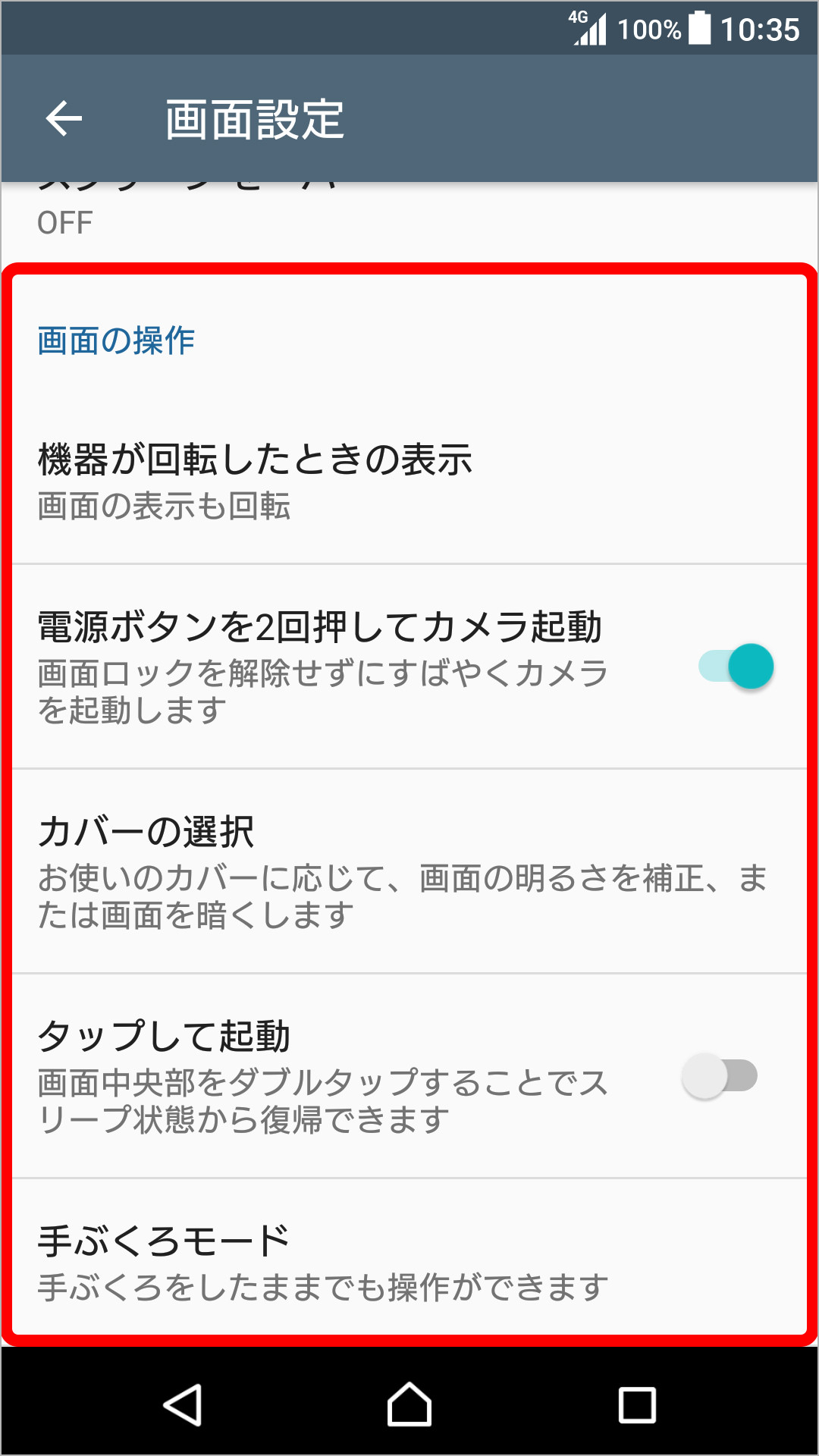The height and width of the screenshot is (1456, 819).
Task: Open recent apps from navigation bar
Action: click(637, 1405)
